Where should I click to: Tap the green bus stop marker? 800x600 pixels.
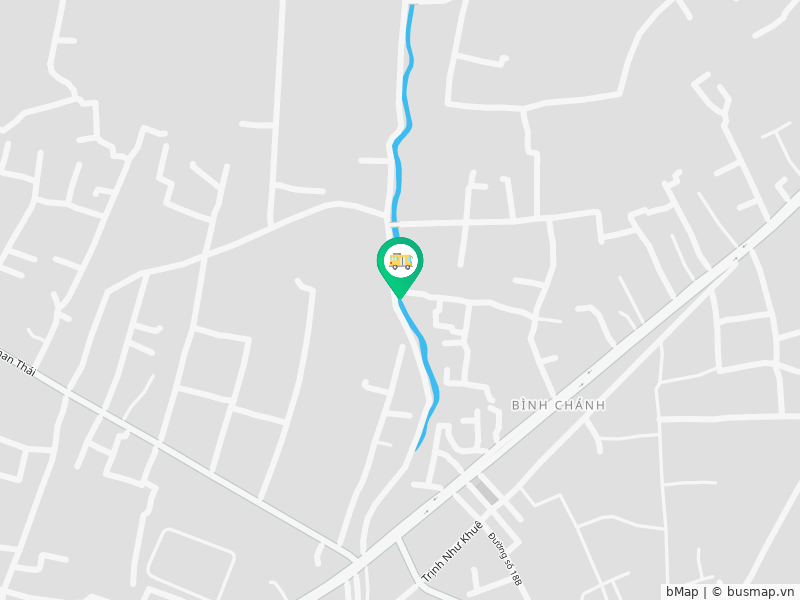(x=400, y=264)
